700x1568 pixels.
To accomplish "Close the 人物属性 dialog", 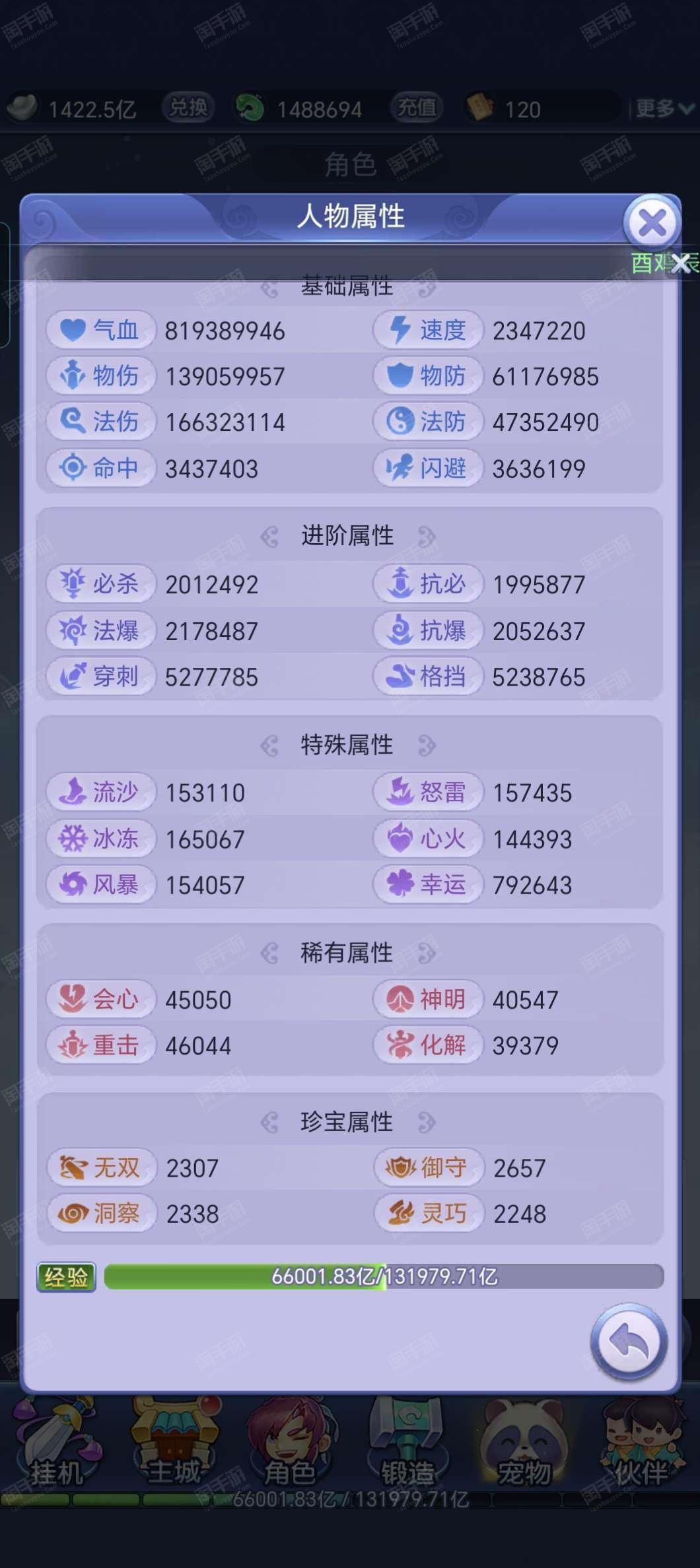I will pyautogui.click(x=652, y=223).
